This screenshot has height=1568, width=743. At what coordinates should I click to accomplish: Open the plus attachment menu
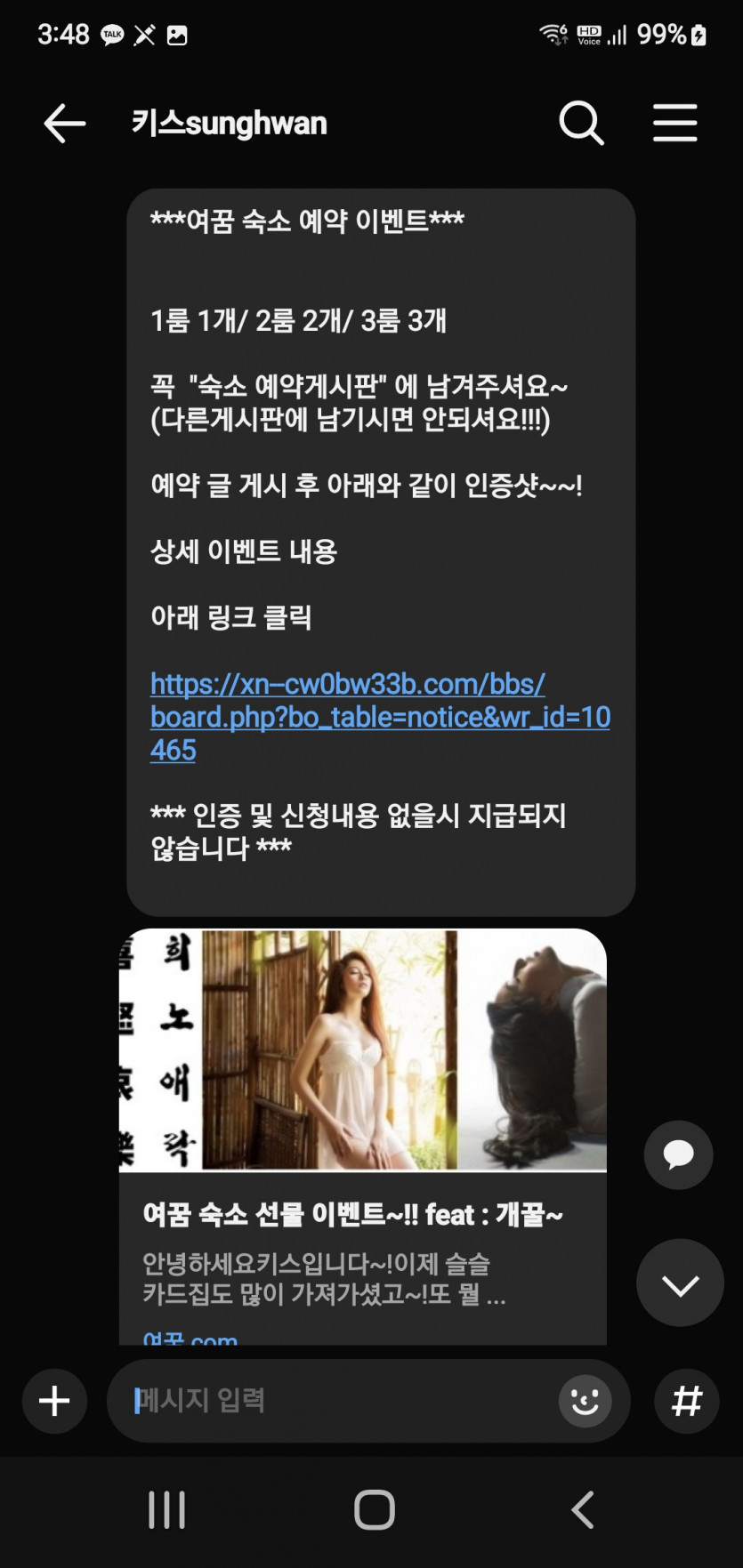(54, 1401)
